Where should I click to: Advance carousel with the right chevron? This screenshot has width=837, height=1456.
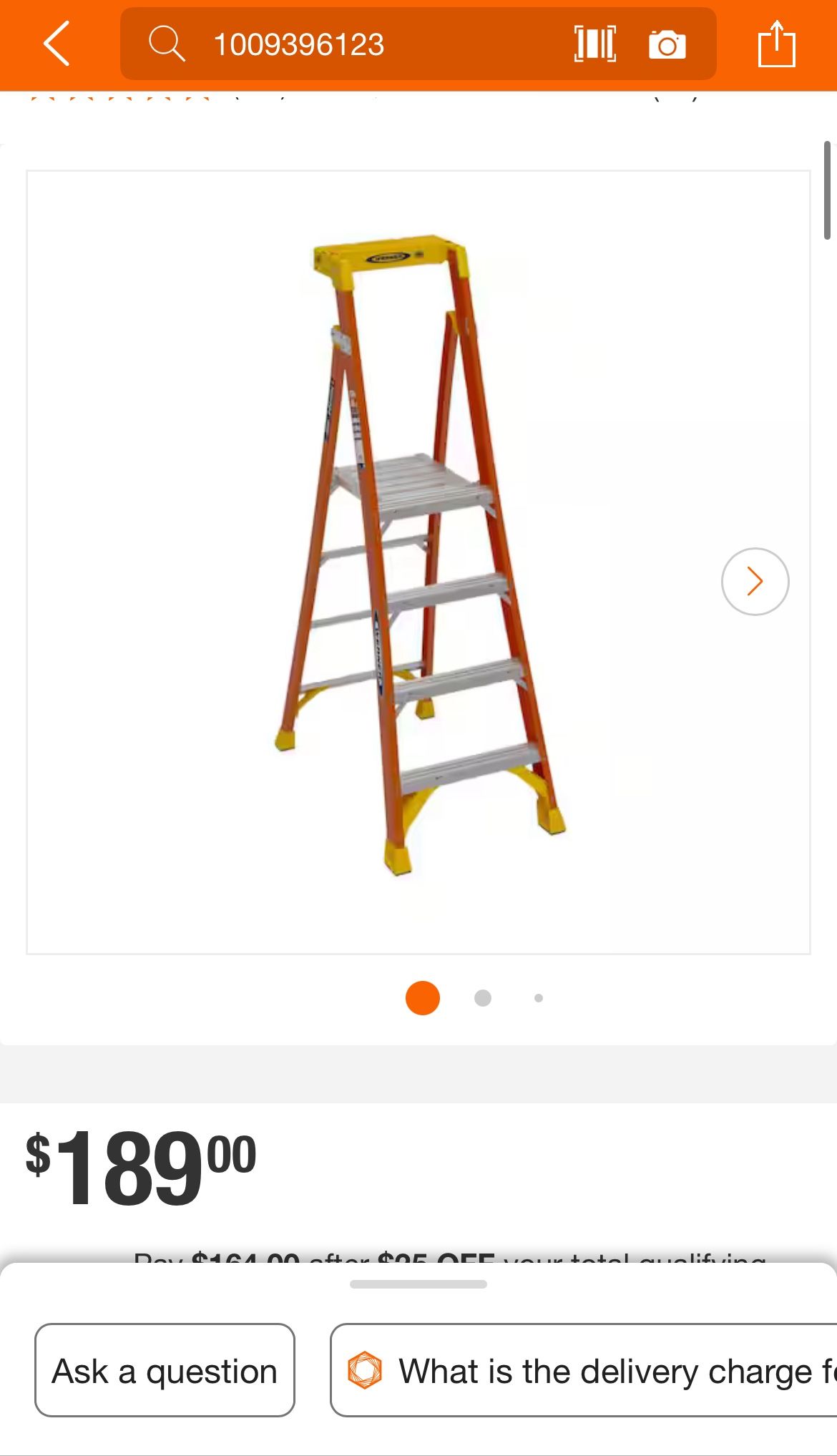click(755, 582)
